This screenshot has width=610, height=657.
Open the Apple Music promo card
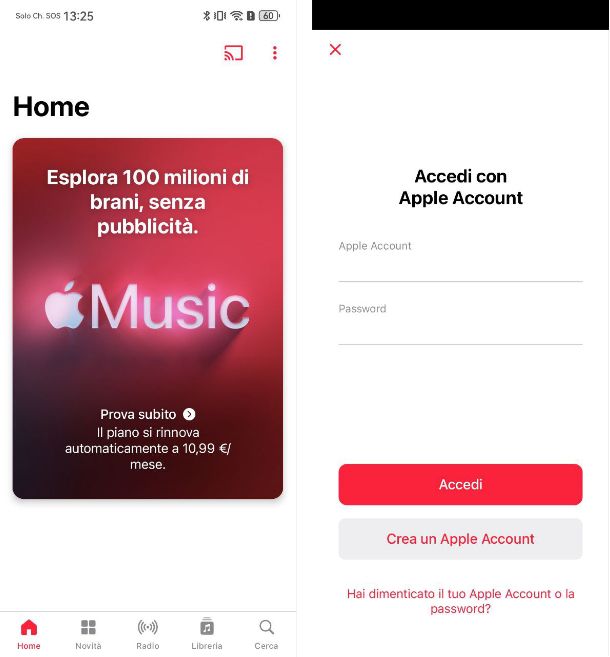[147, 300]
